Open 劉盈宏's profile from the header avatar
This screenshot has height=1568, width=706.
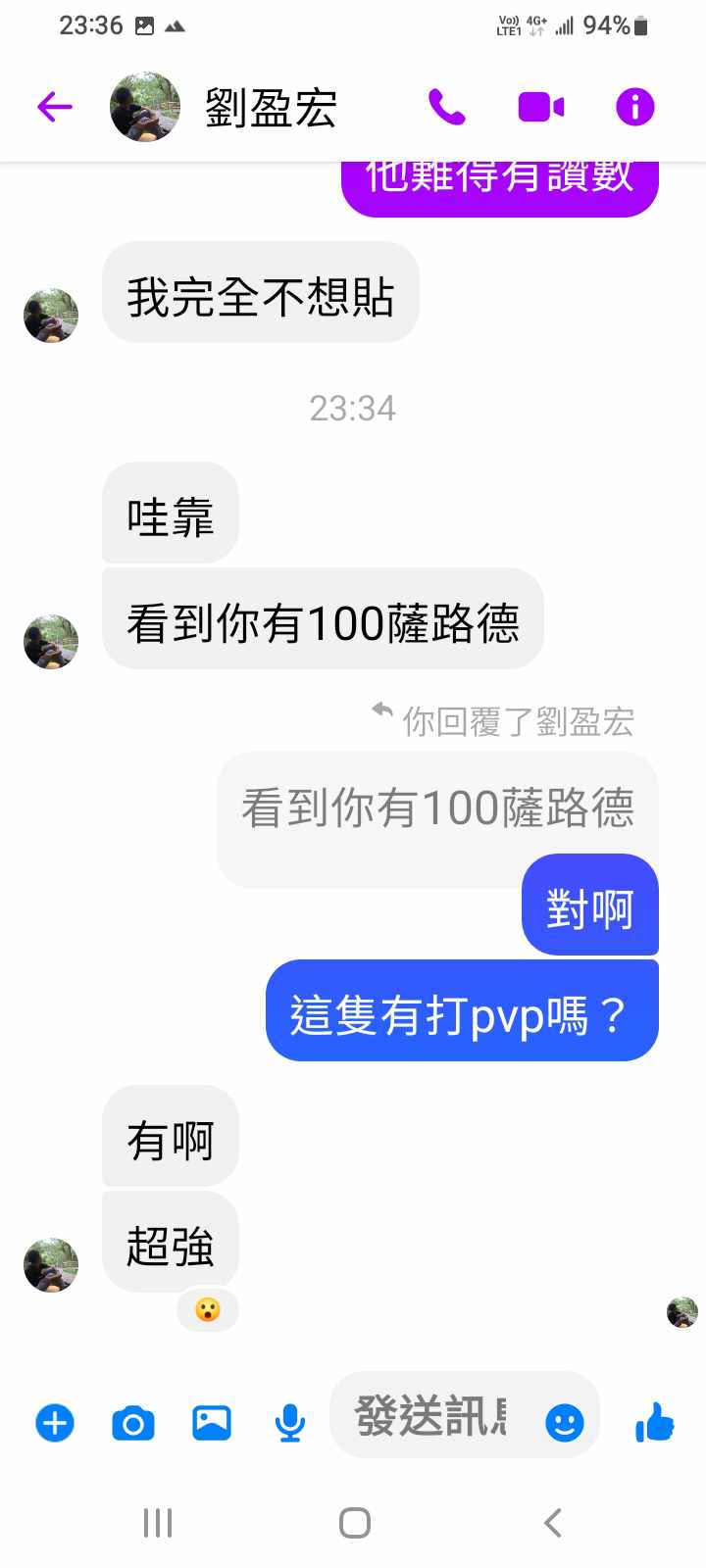(145, 107)
